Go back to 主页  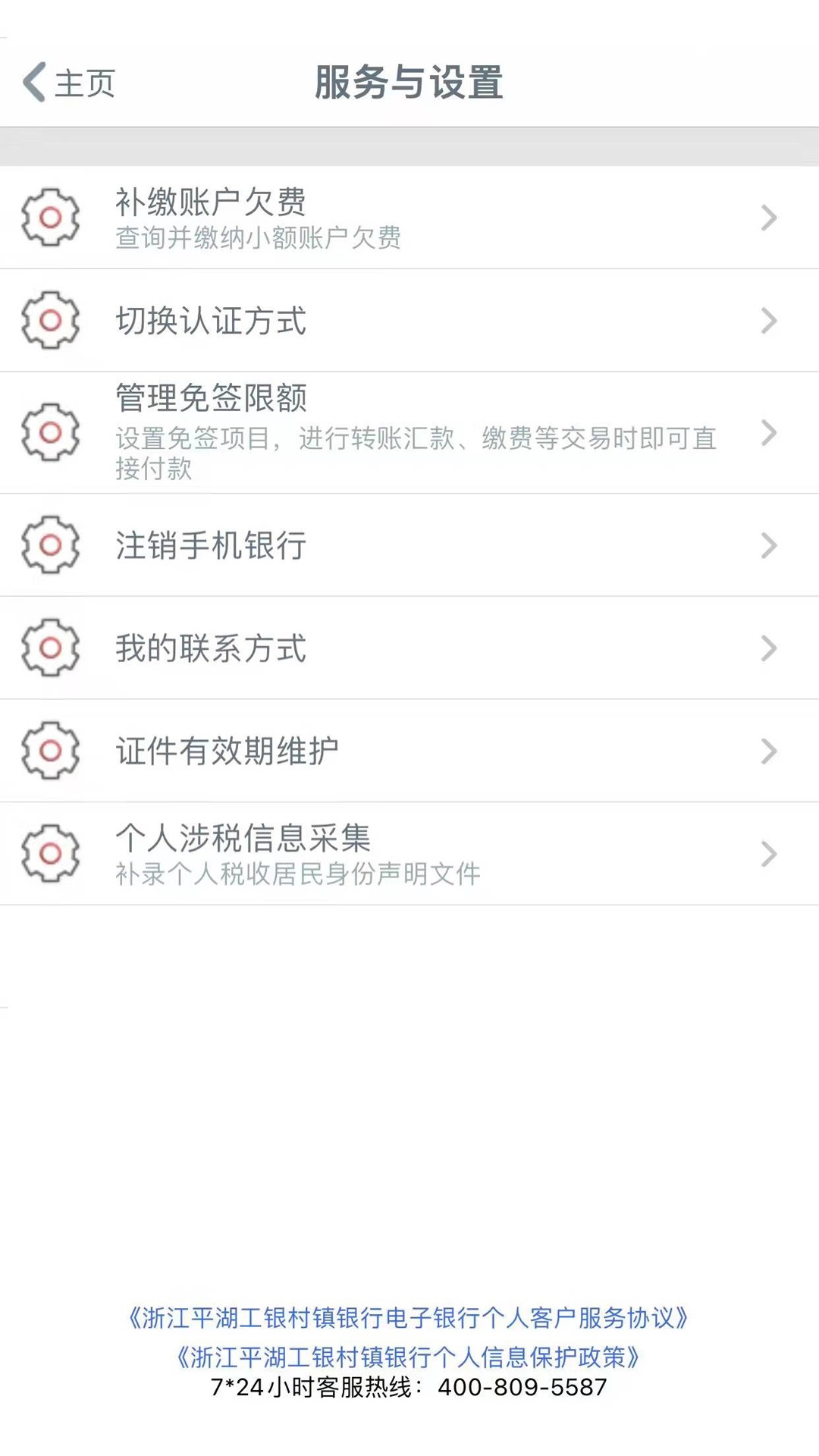click(68, 83)
